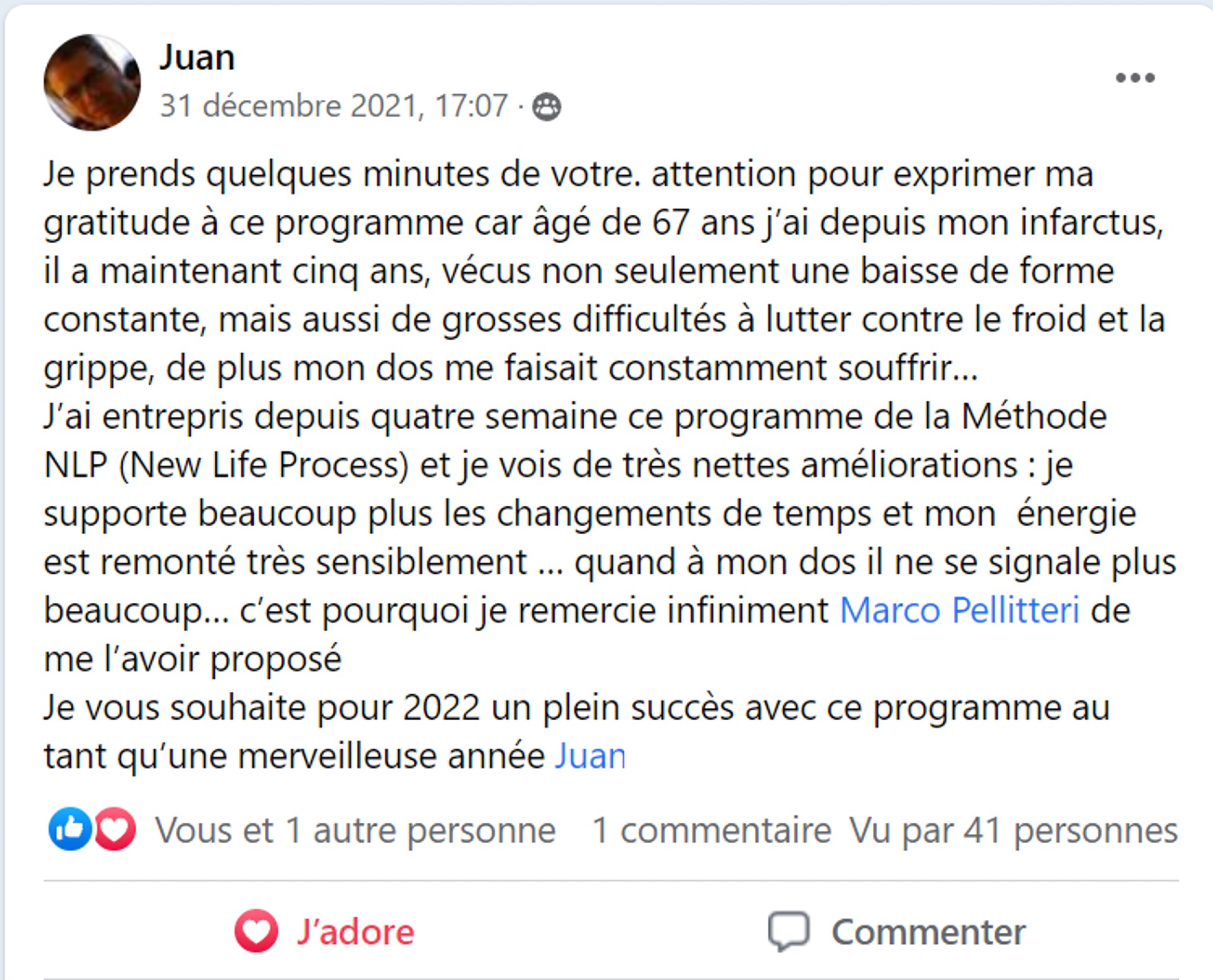The image size is (1213, 980).
Task: Open the Juan tag ending the post
Action: pos(590,756)
